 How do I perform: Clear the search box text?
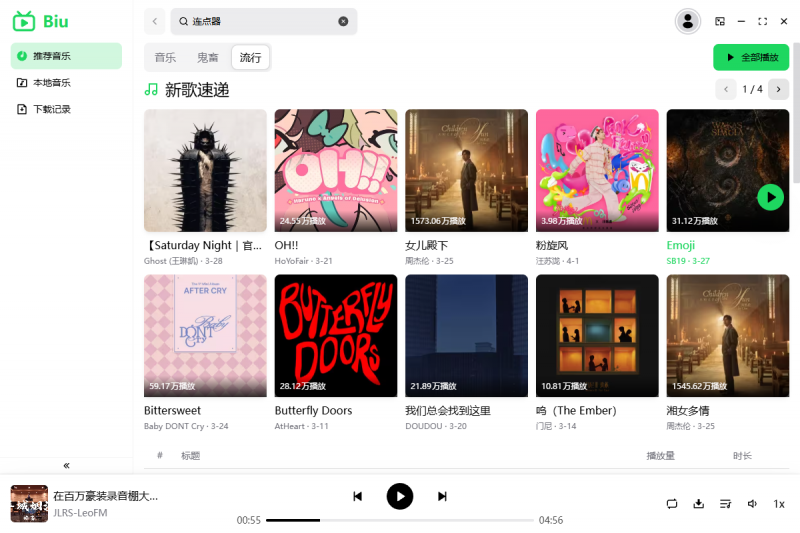343,21
